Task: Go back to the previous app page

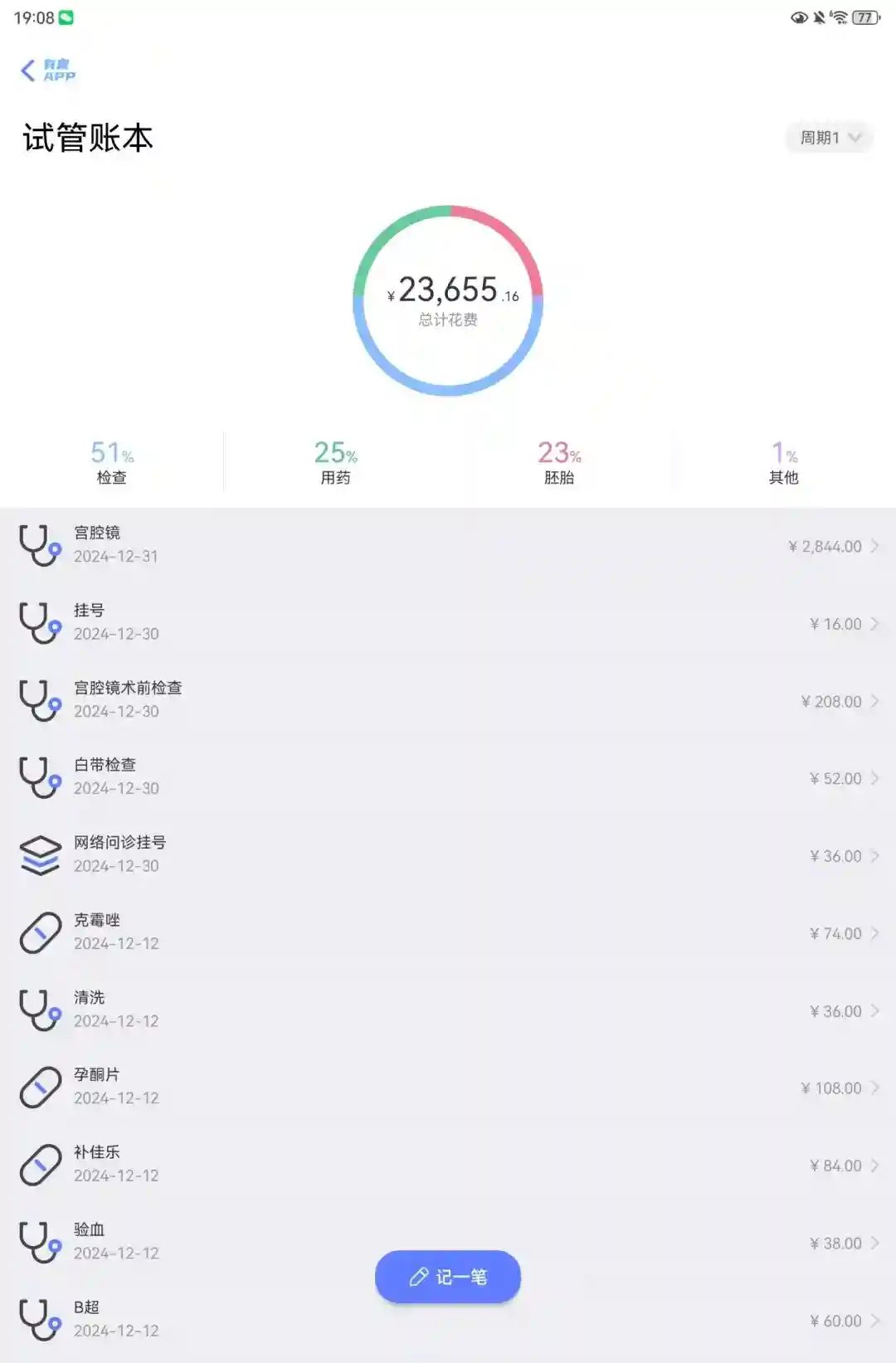Action: tap(29, 71)
